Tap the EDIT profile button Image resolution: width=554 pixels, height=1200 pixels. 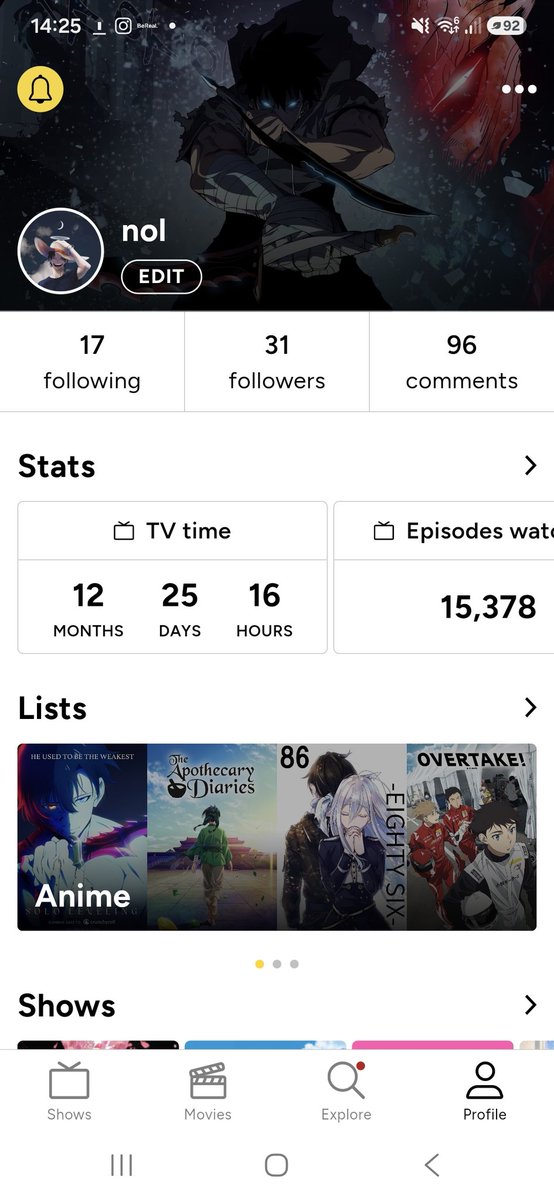pos(161,277)
